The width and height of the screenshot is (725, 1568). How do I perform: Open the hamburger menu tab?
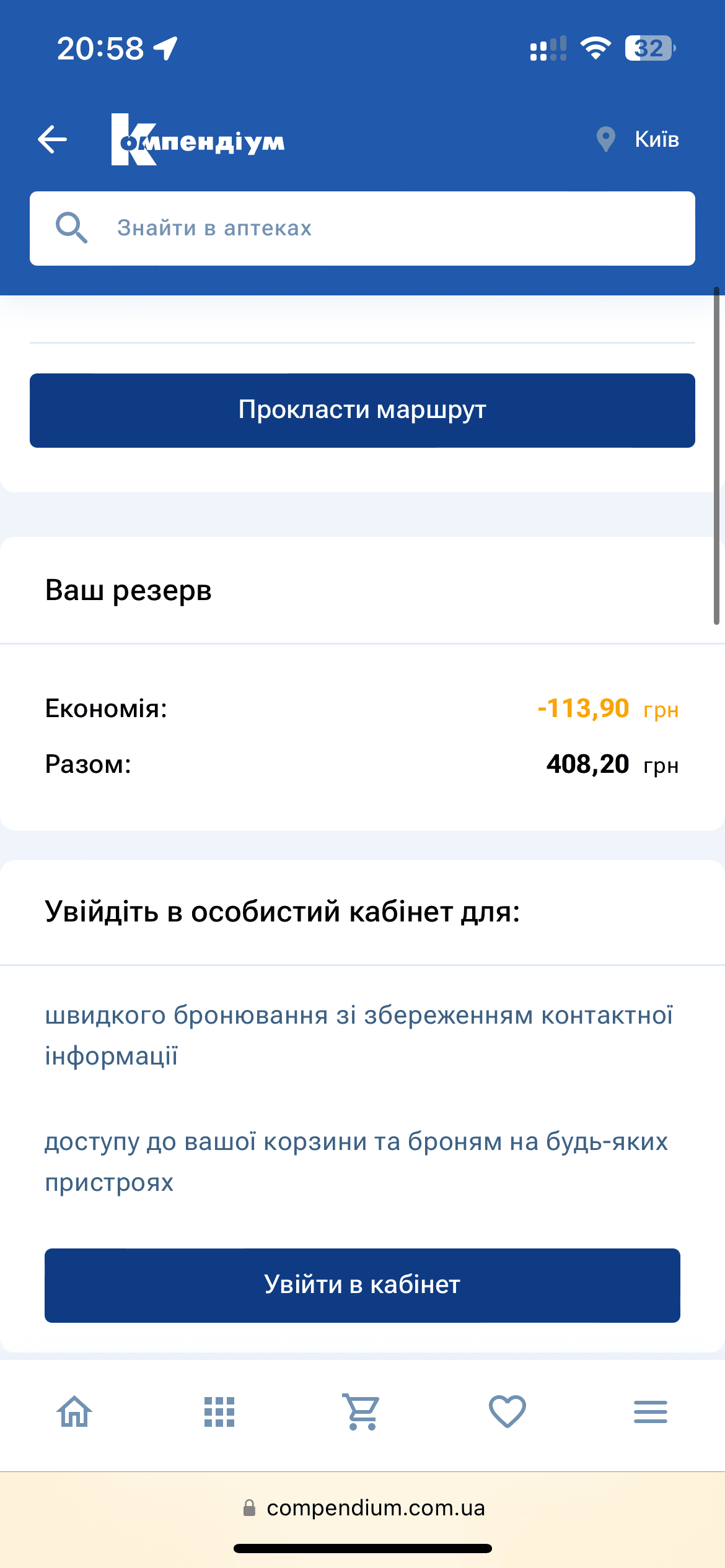pos(651,1412)
